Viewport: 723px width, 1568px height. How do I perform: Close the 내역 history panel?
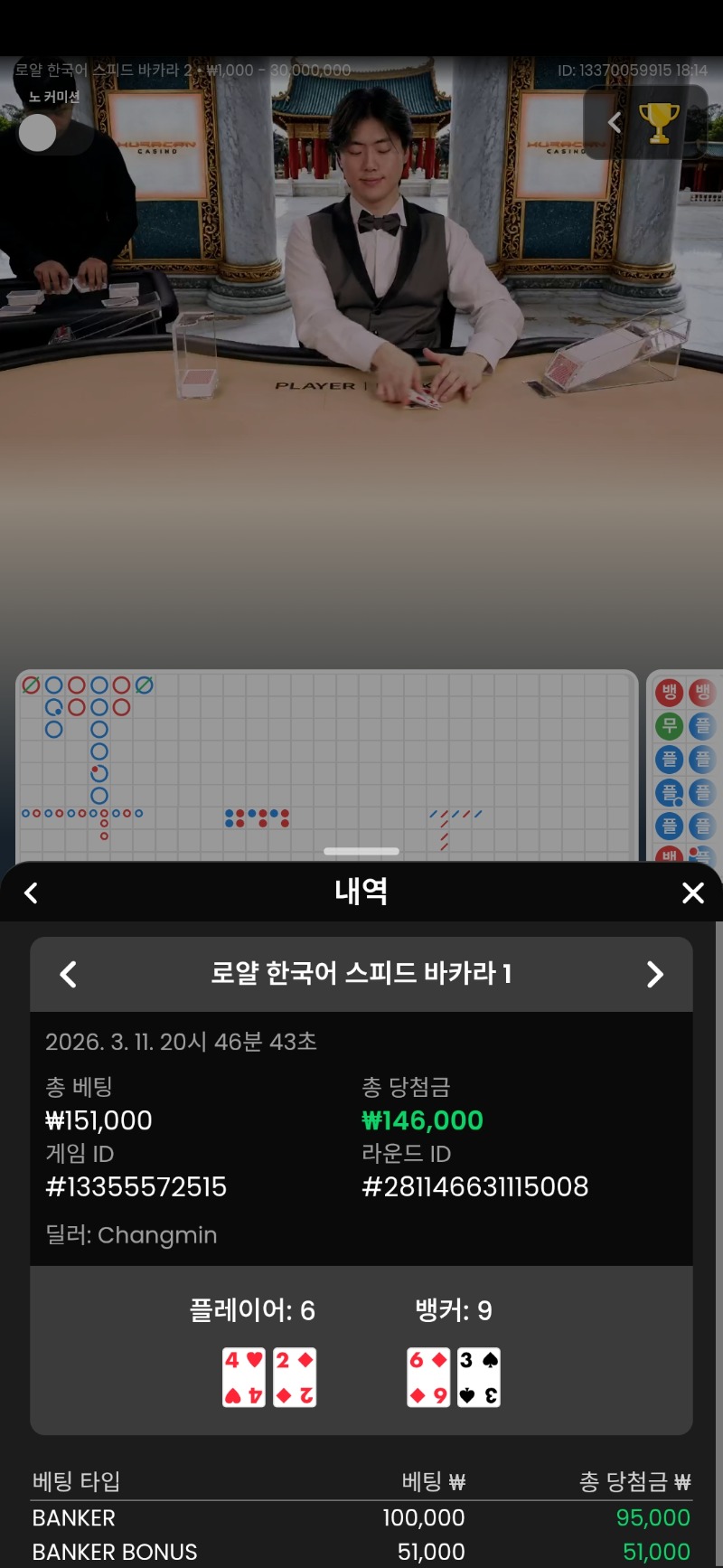[692, 893]
